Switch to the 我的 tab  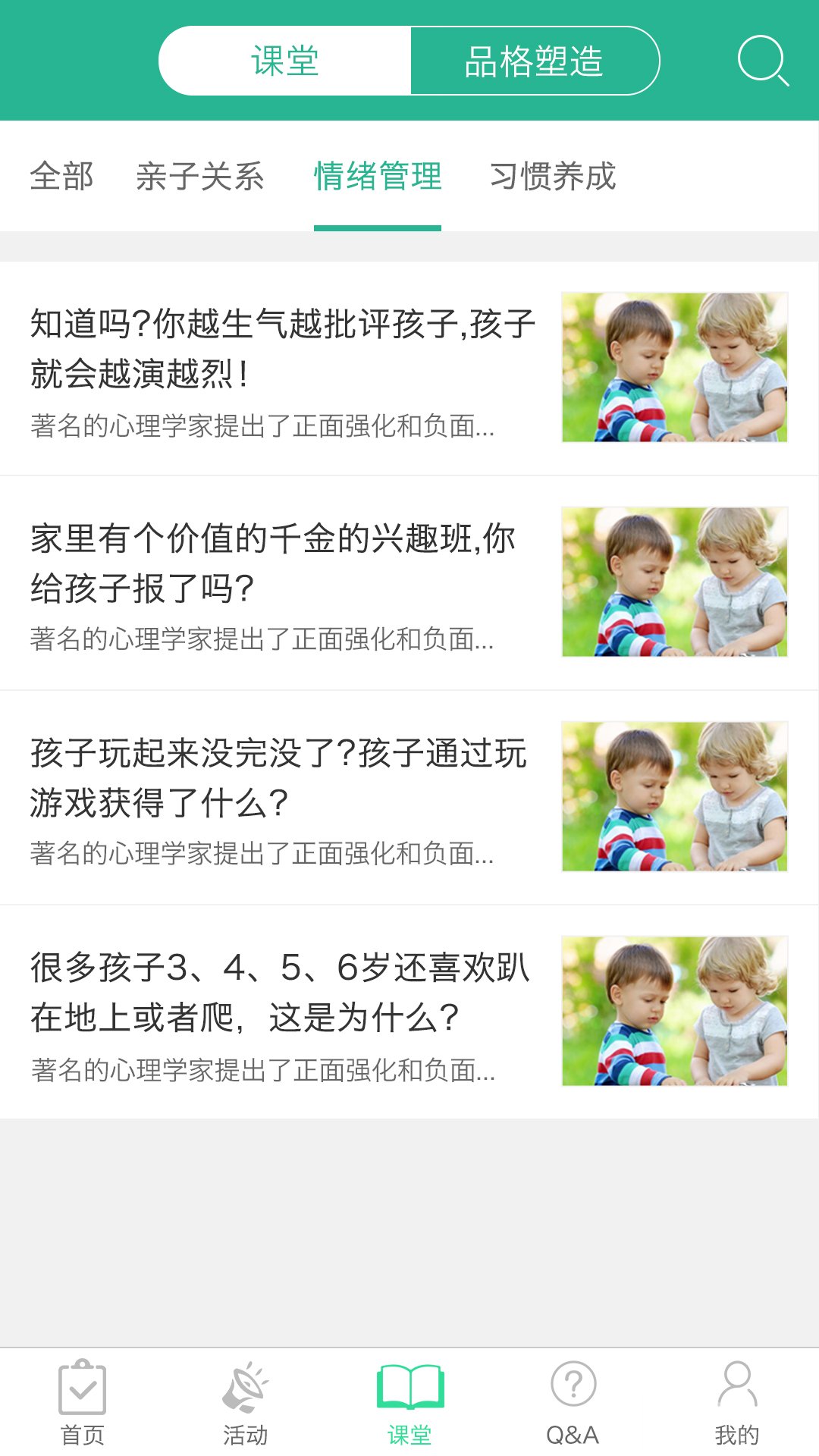737,1403
